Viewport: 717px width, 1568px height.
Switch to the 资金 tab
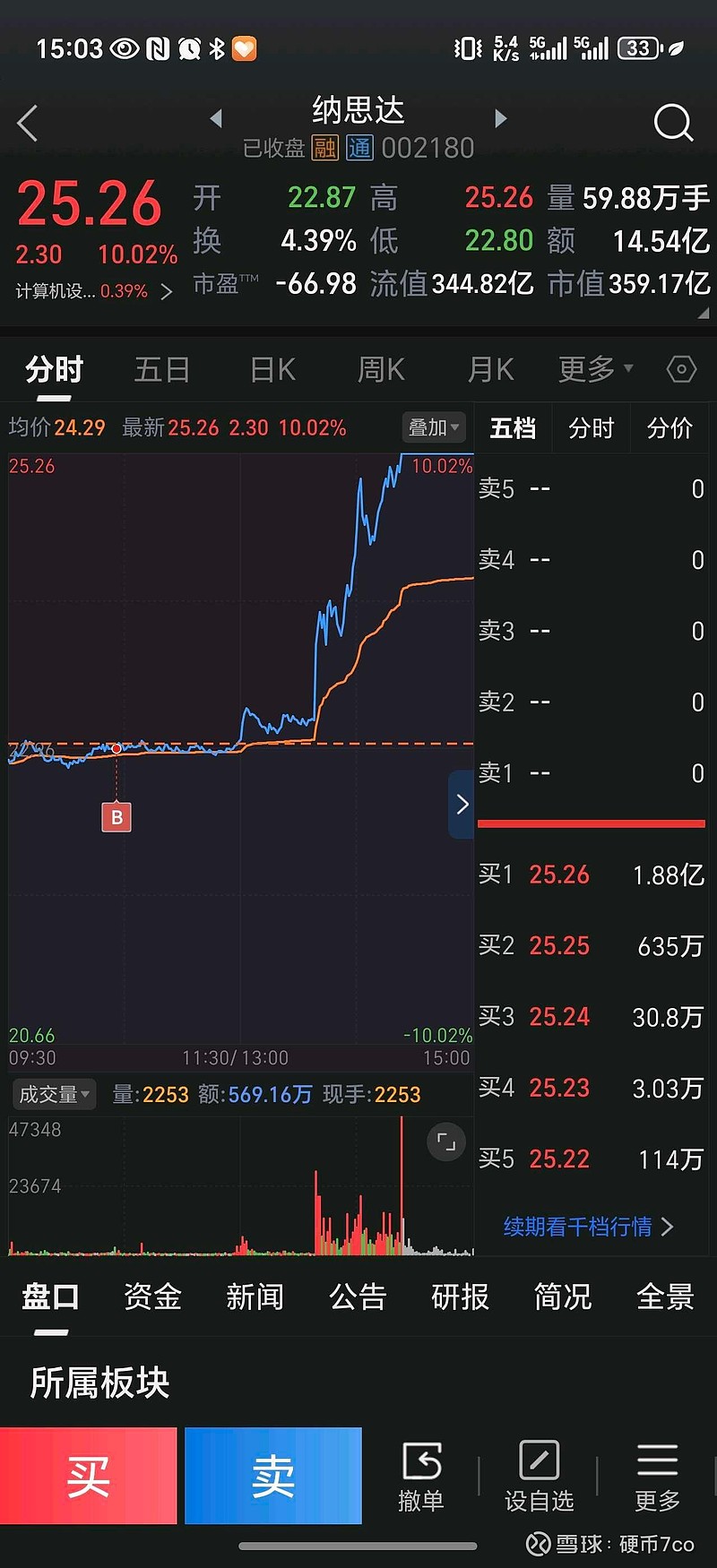tap(152, 1297)
